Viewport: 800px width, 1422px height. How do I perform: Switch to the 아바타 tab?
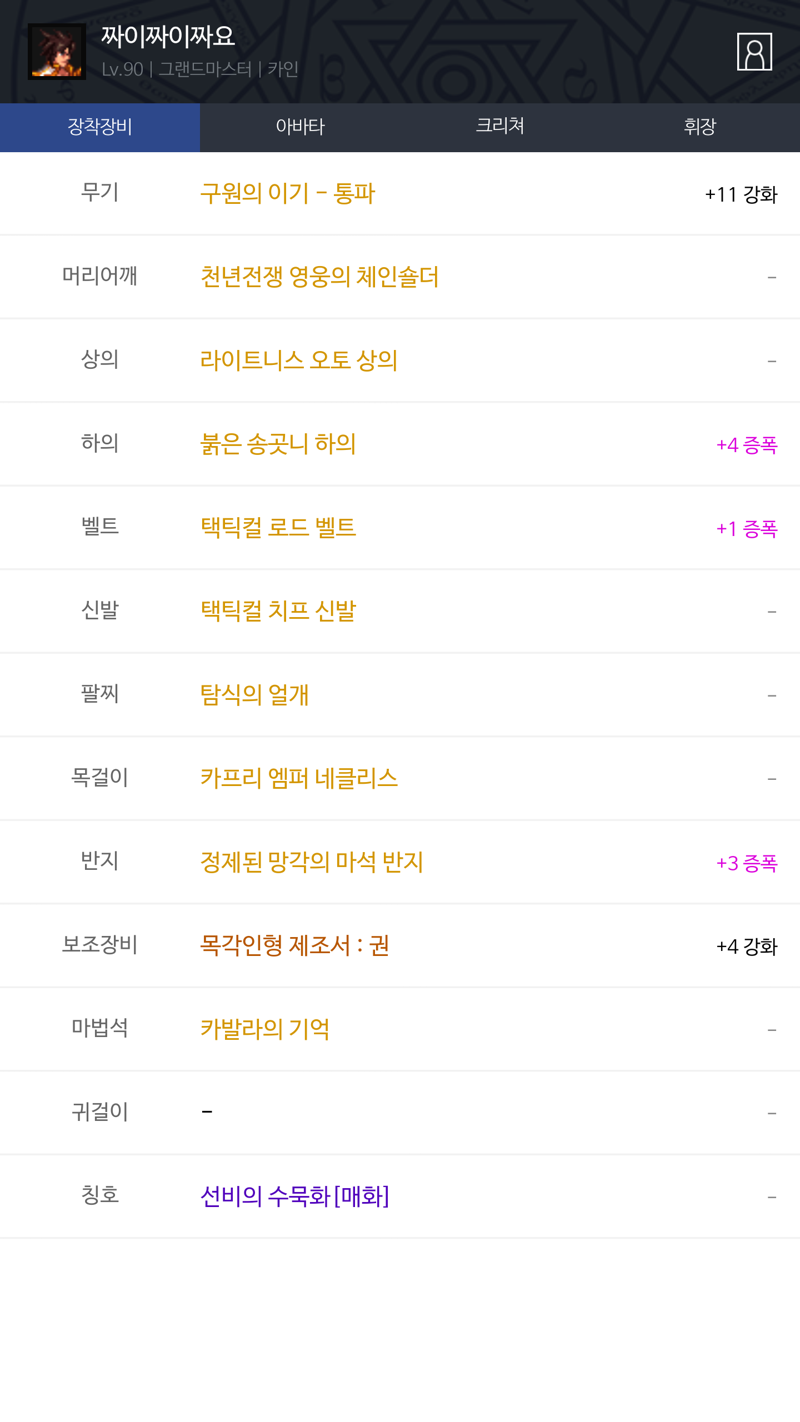[300, 127]
